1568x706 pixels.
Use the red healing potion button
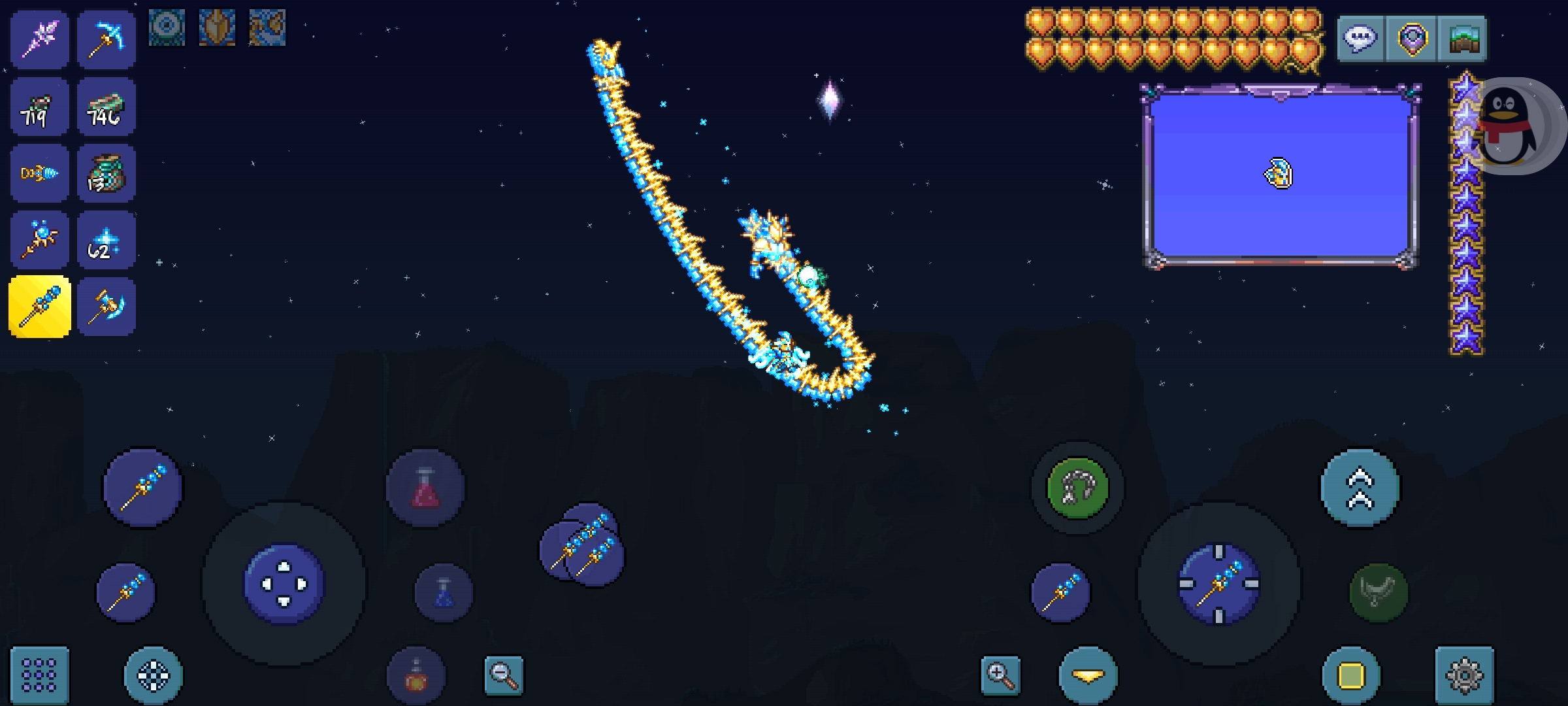(x=425, y=488)
